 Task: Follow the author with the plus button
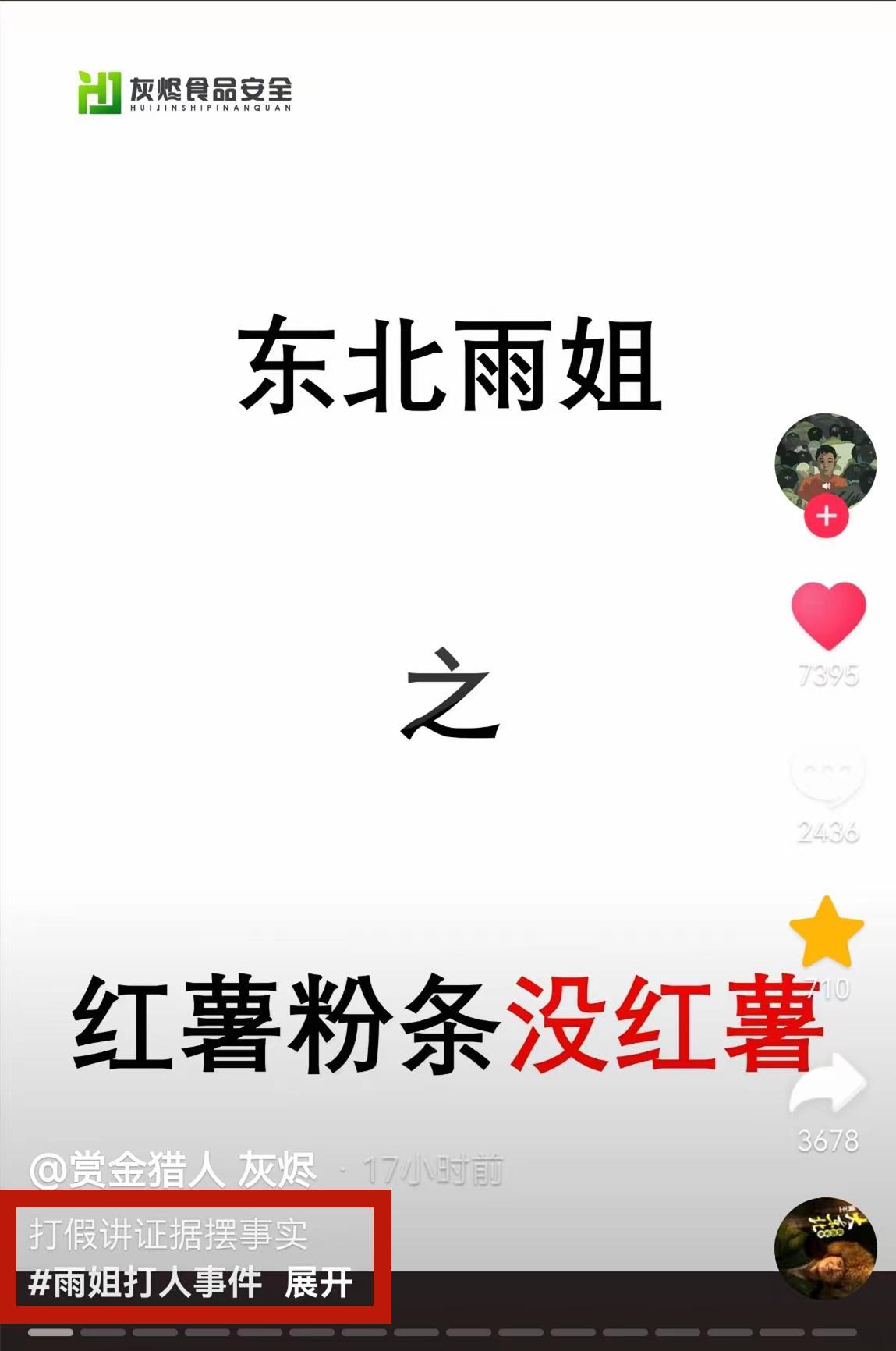pyautogui.click(x=826, y=516)
